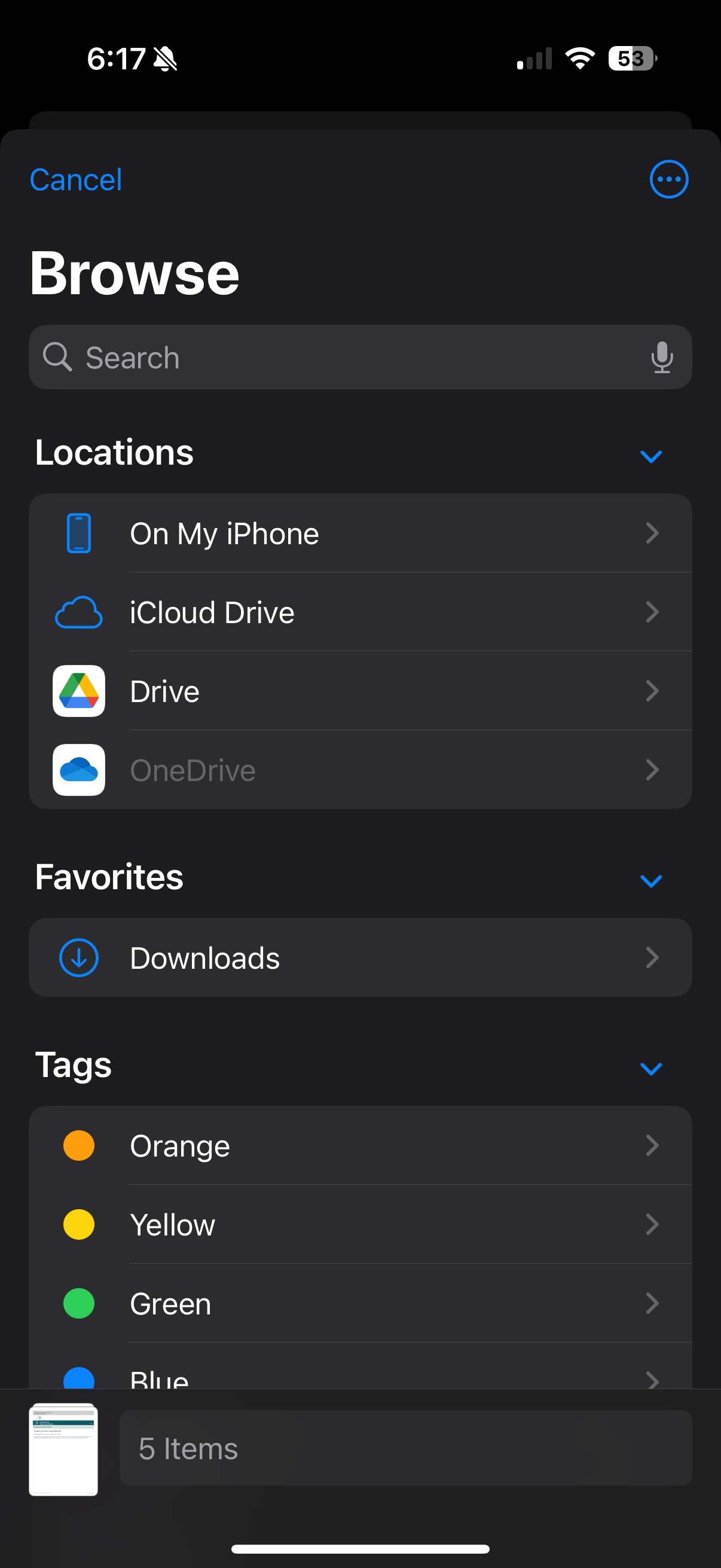Collapse the Locations section

tap(651, 456)
